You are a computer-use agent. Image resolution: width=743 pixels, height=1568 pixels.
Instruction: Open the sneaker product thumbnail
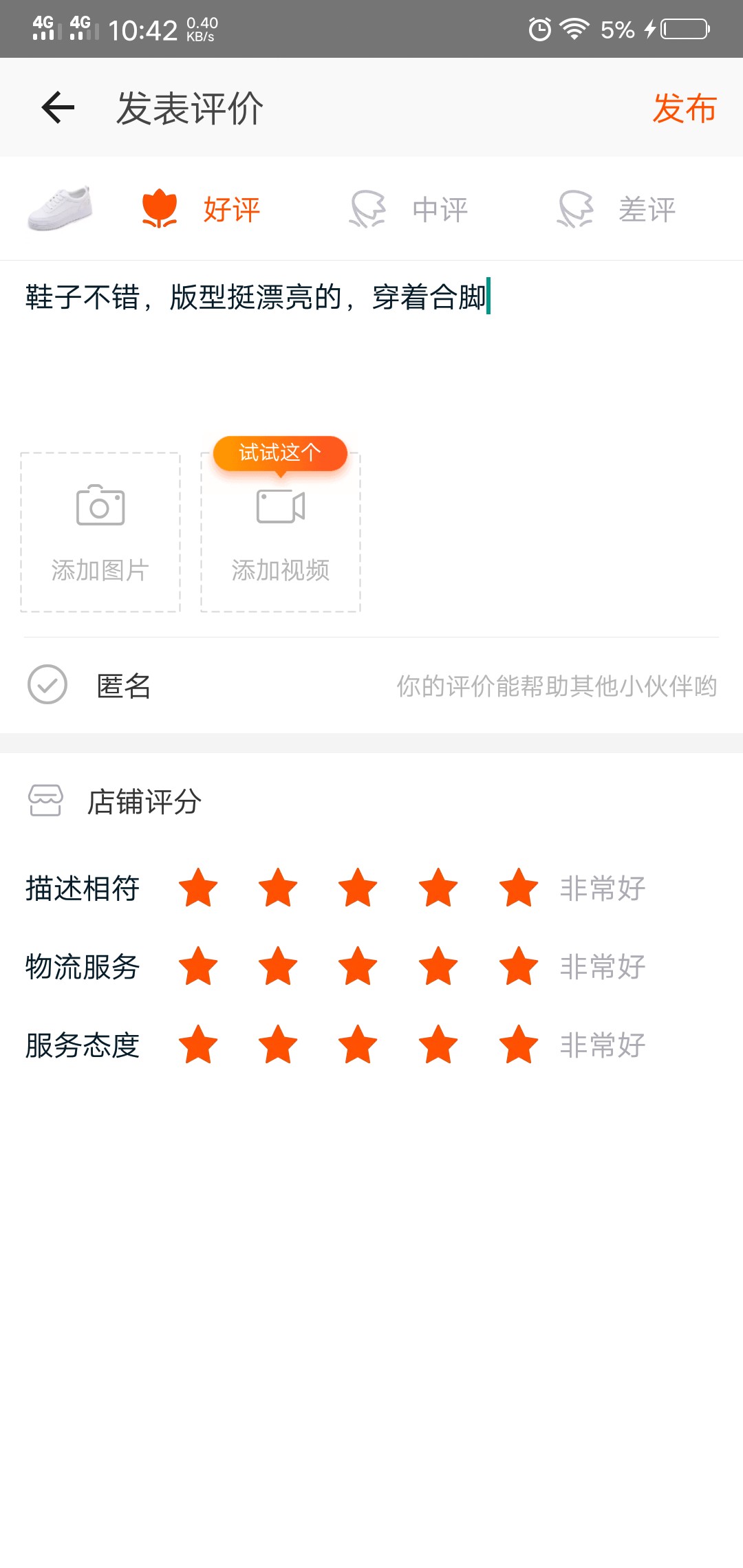(x=59, y=208)
